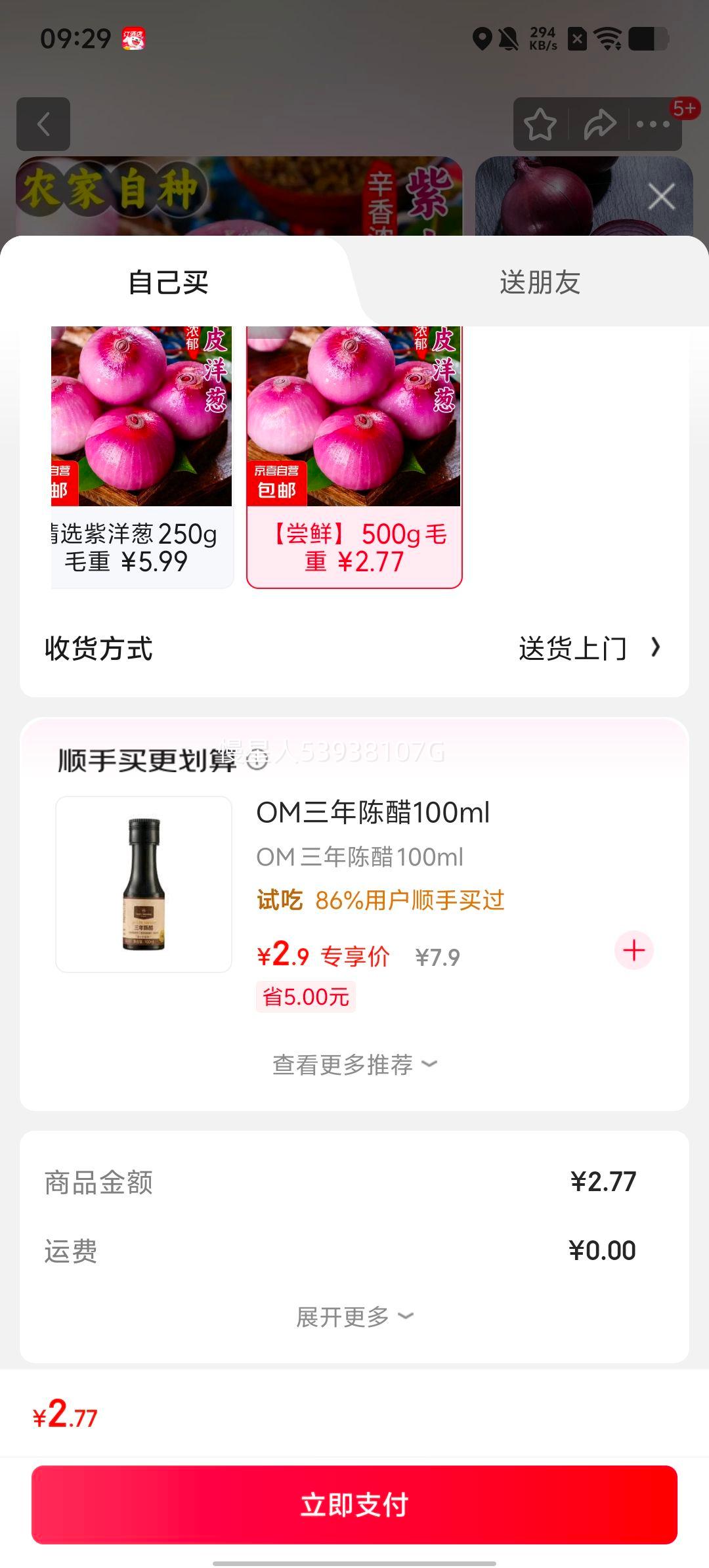Add OM三年陈醋100ml with the plus button
This screenshot has height=1568, width=709.
pos(634,950)
